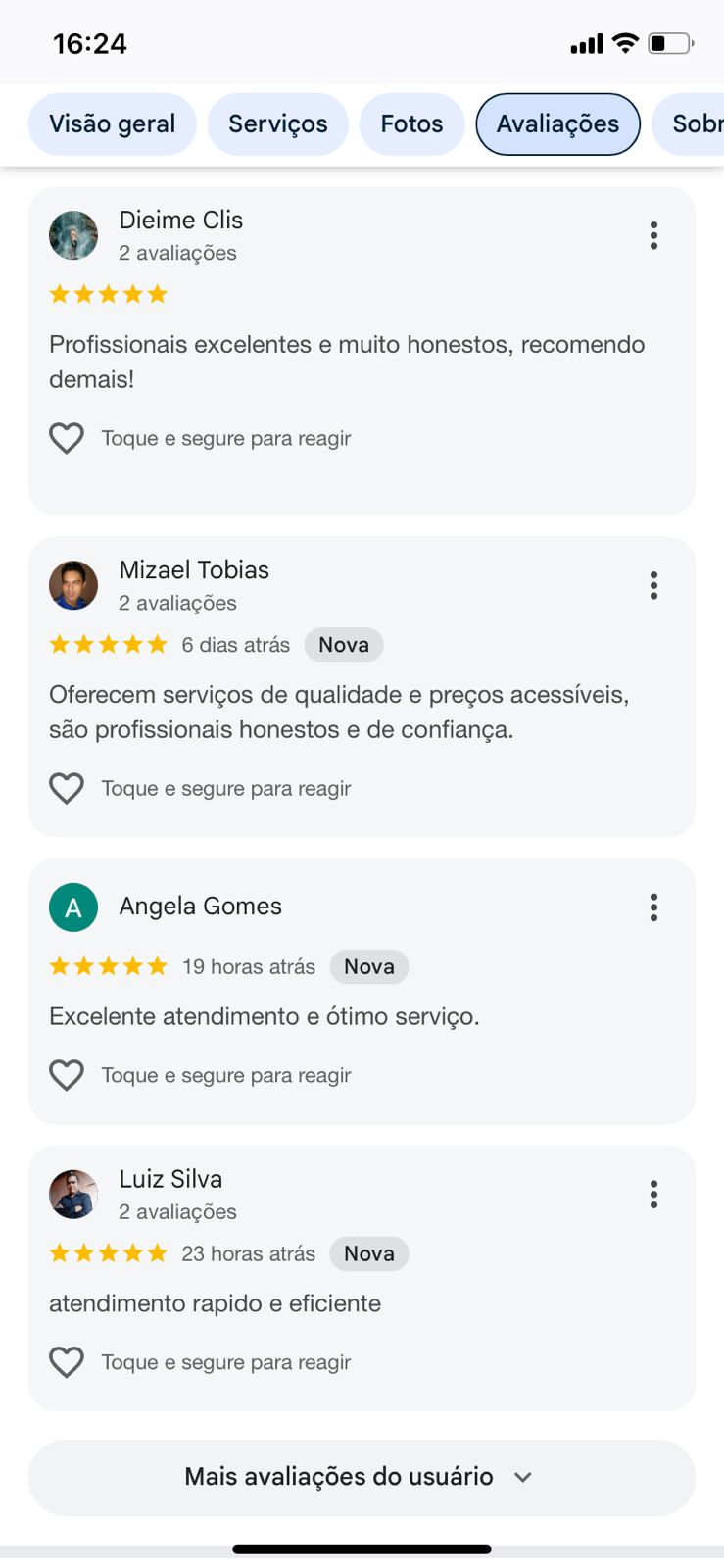View Dieime Clis profile picture
The height and width of the screenshot is (1568, 724).
73,235
